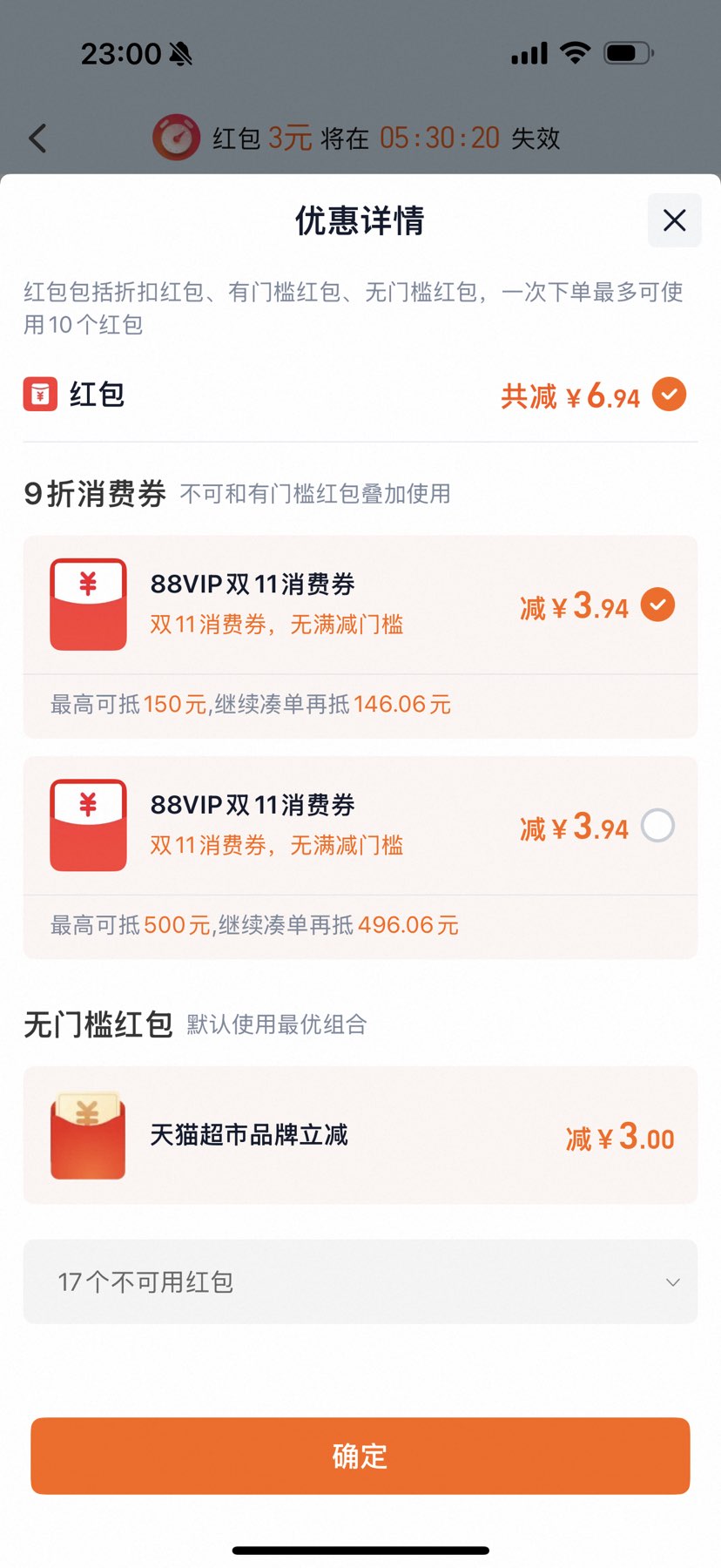Open the 优惠详情 title area
The image size is (721, 1568).
[360, 221]
